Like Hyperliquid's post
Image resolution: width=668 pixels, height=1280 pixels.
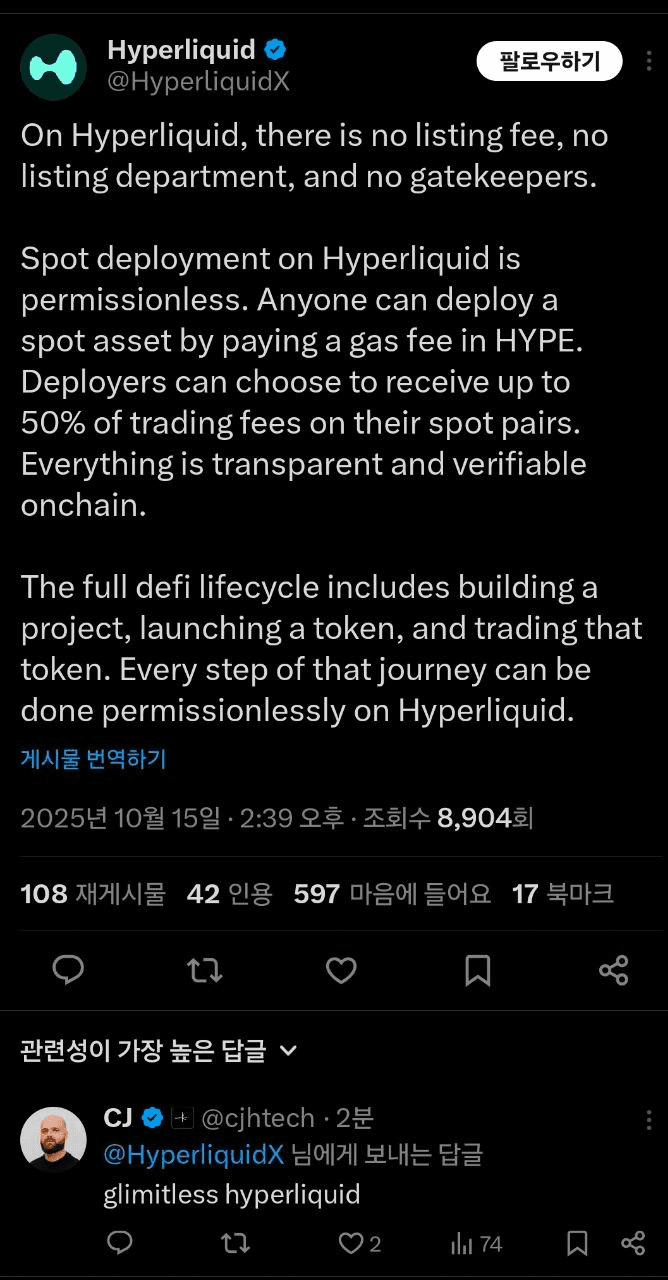341,969
